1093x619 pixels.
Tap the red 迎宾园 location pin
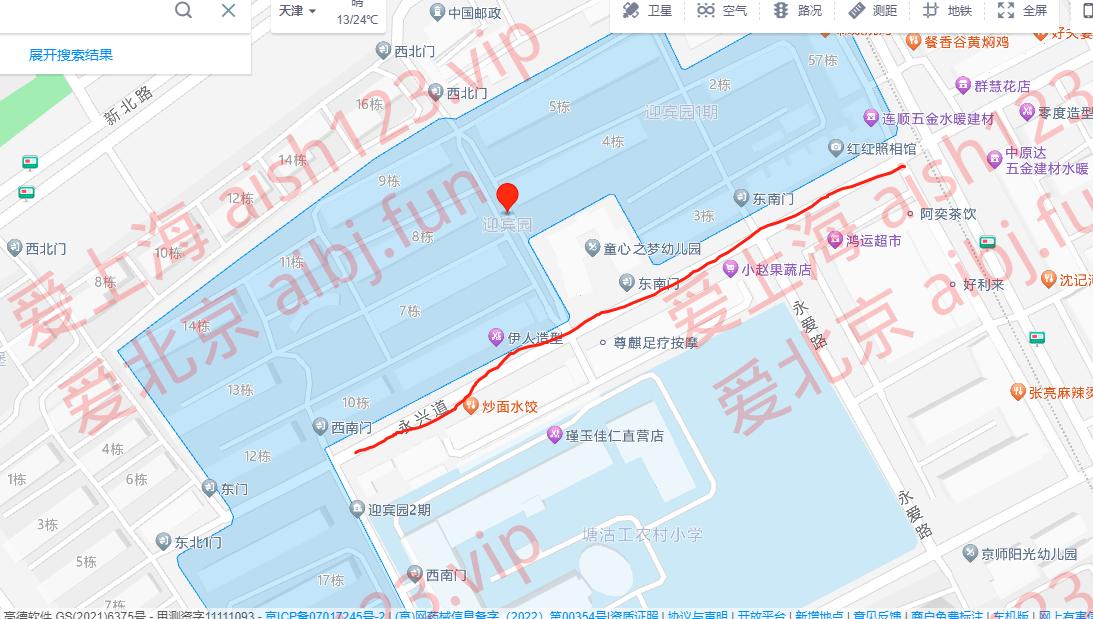click(x=508, y=196)
